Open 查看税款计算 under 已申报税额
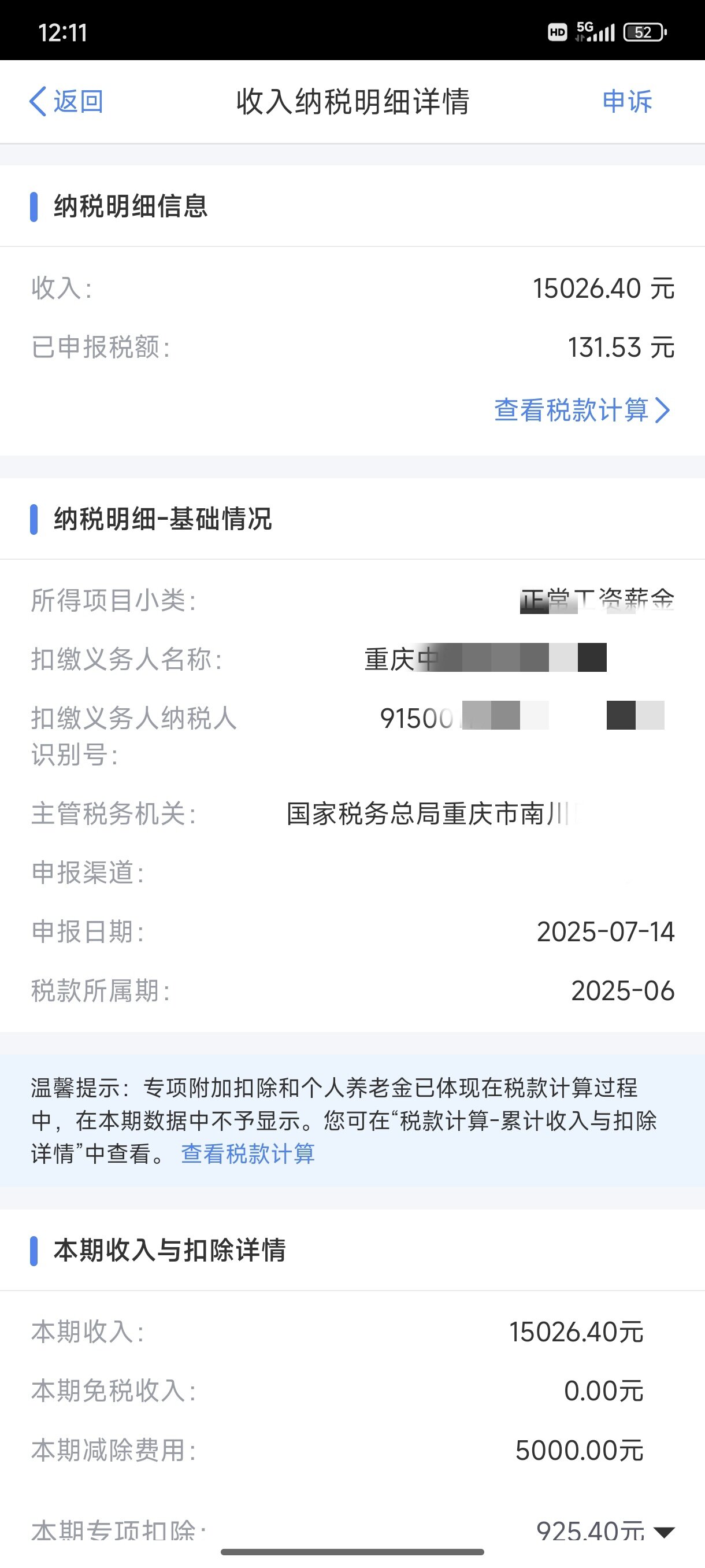The height and width of the screenshot is (1568, 705). pyautogui.click(x=582, y=410)
